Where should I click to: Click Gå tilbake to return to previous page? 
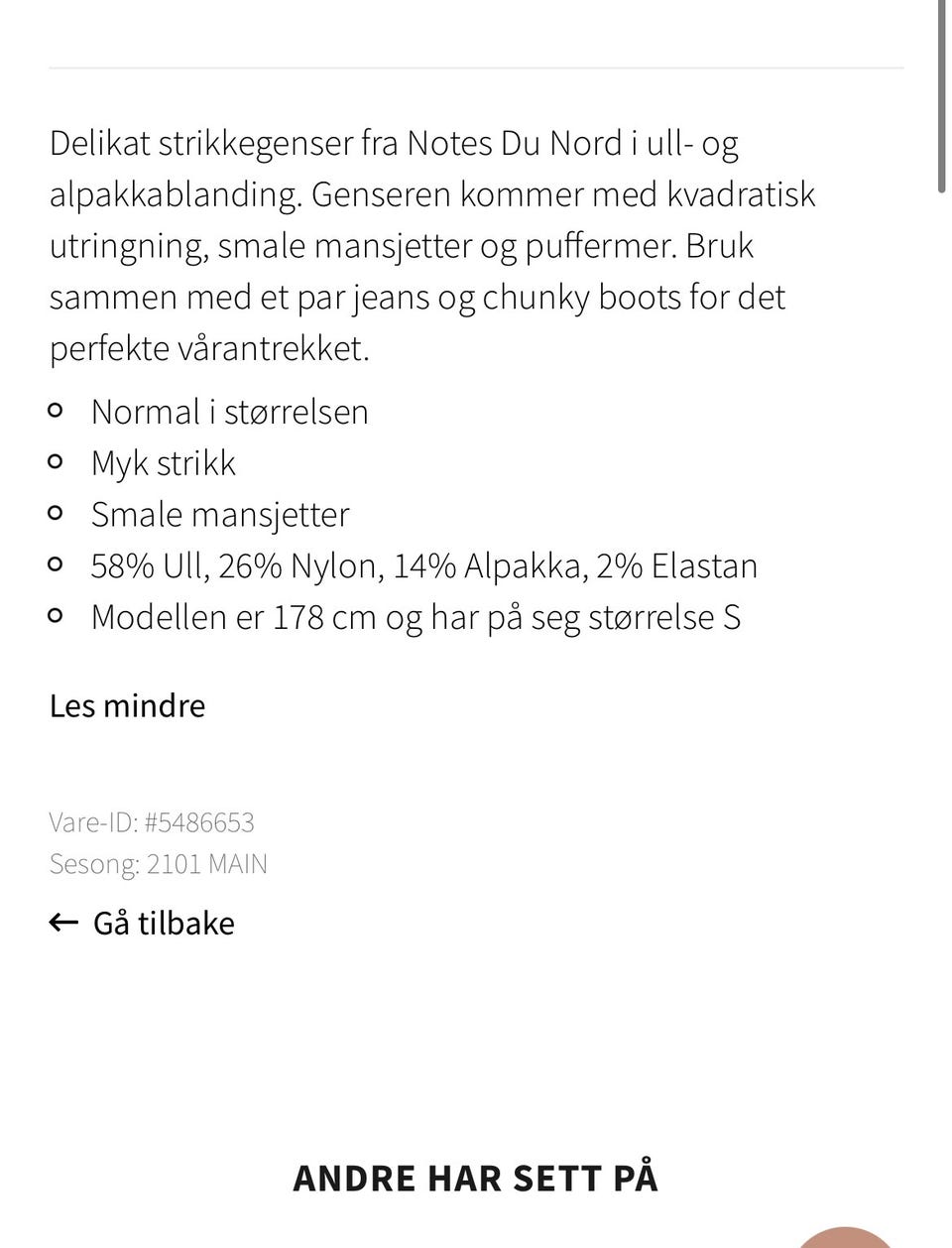click(164, 923)
